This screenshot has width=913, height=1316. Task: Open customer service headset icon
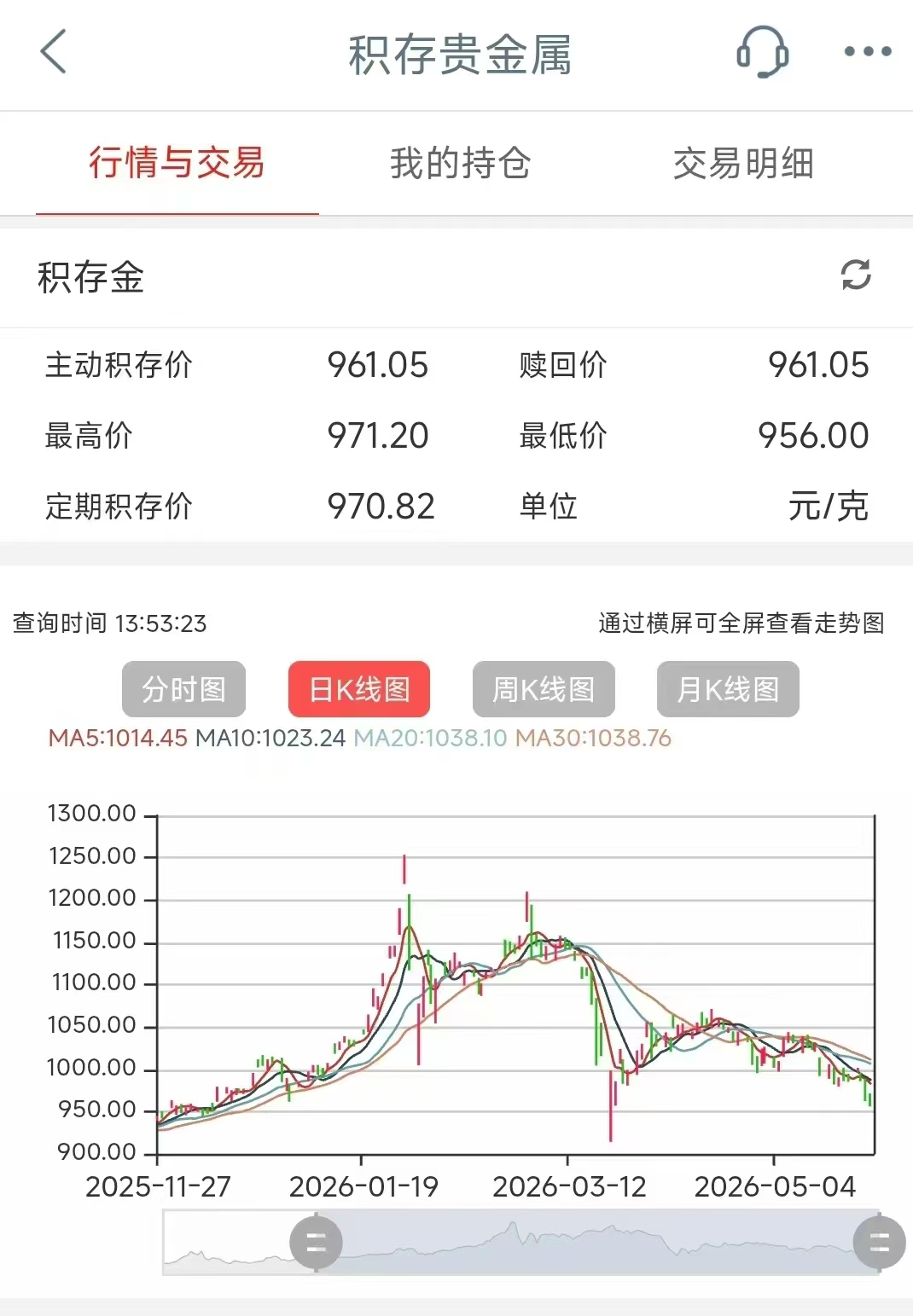click(x=762, y=52)
